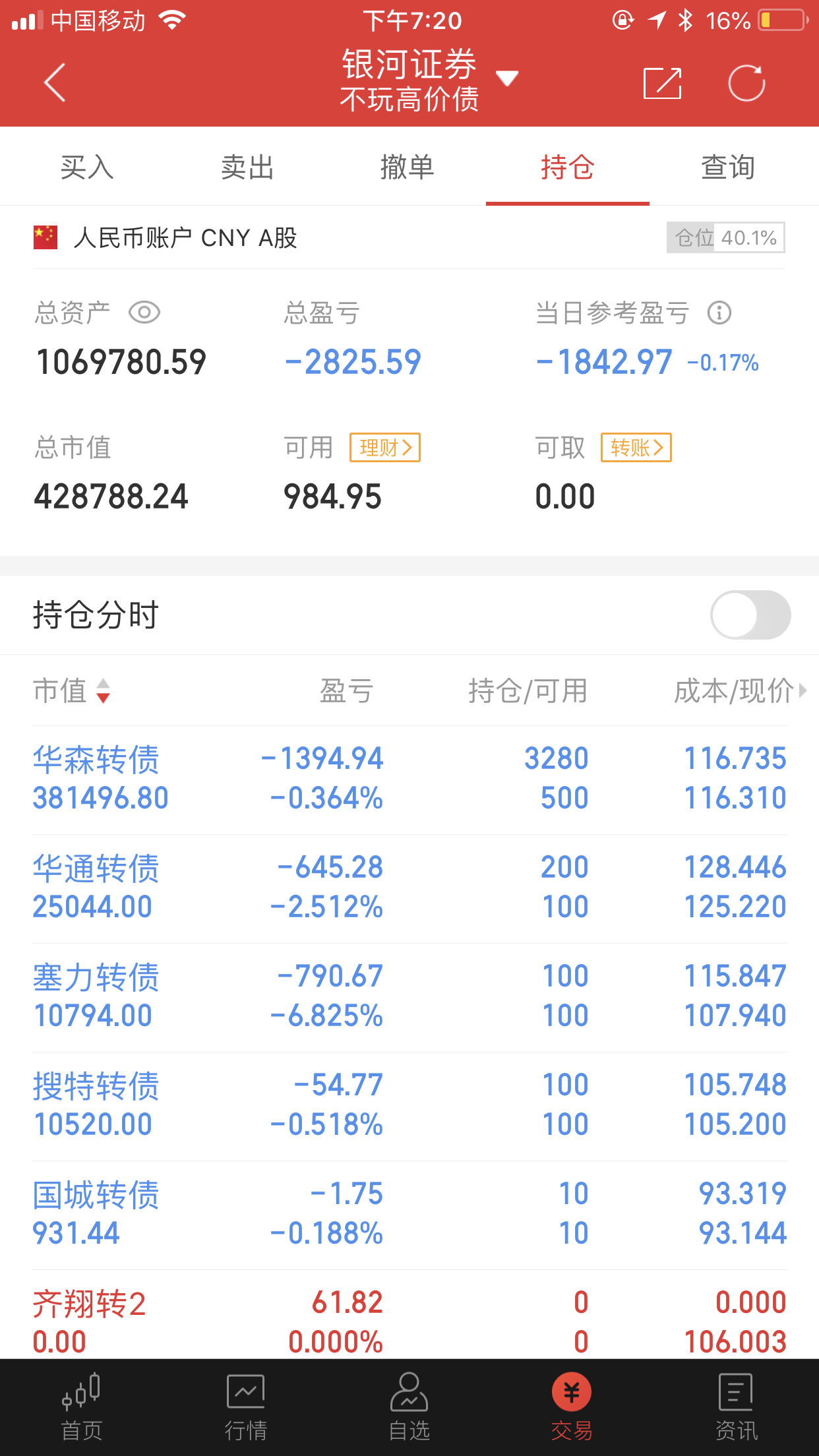The height and width of the screenshot is (1456, 819).
Task: Open the 银河证券 account dropdown
Action: tap(506, 79)
